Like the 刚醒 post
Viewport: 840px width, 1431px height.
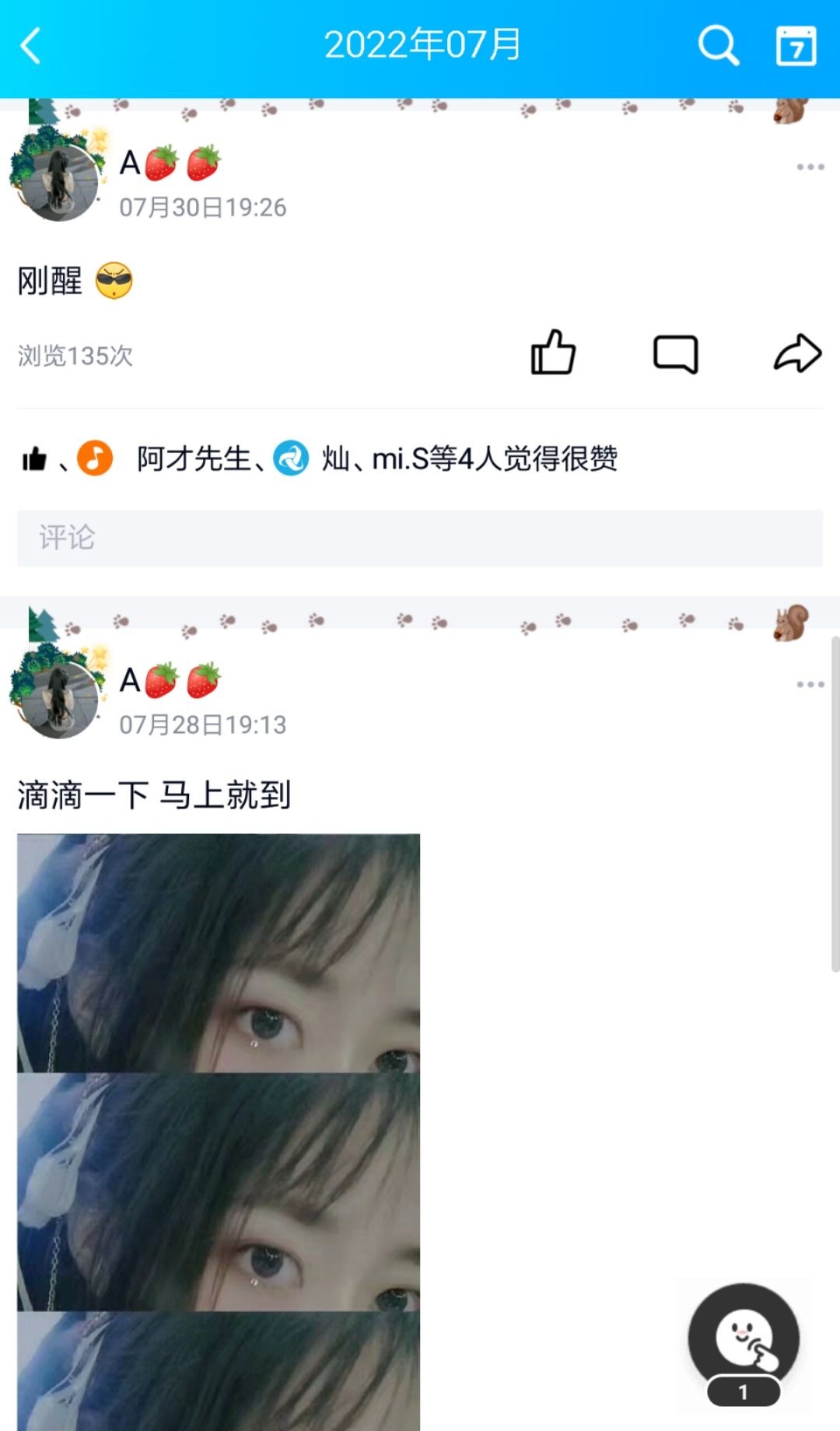coord(553,353)
